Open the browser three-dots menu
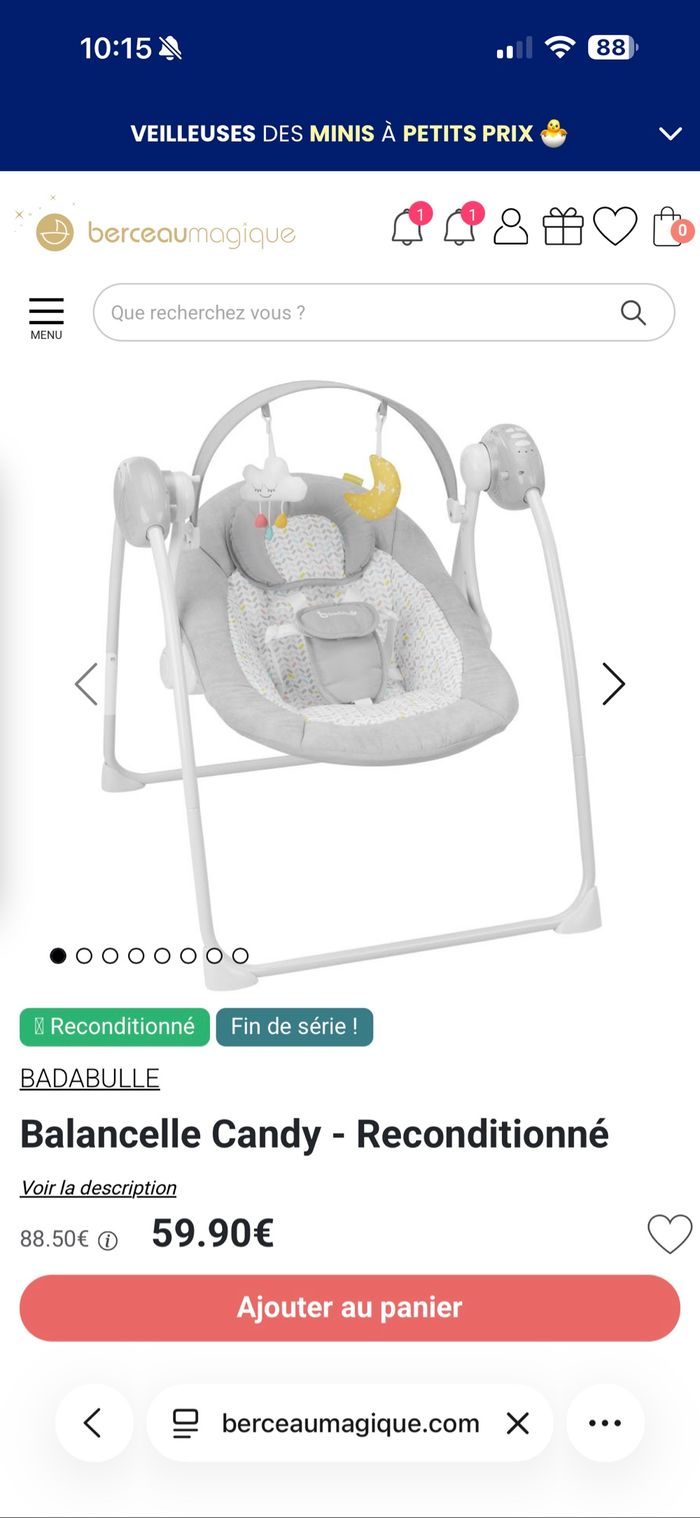Screen dimensions: 700x1518 pos(605,1423)
